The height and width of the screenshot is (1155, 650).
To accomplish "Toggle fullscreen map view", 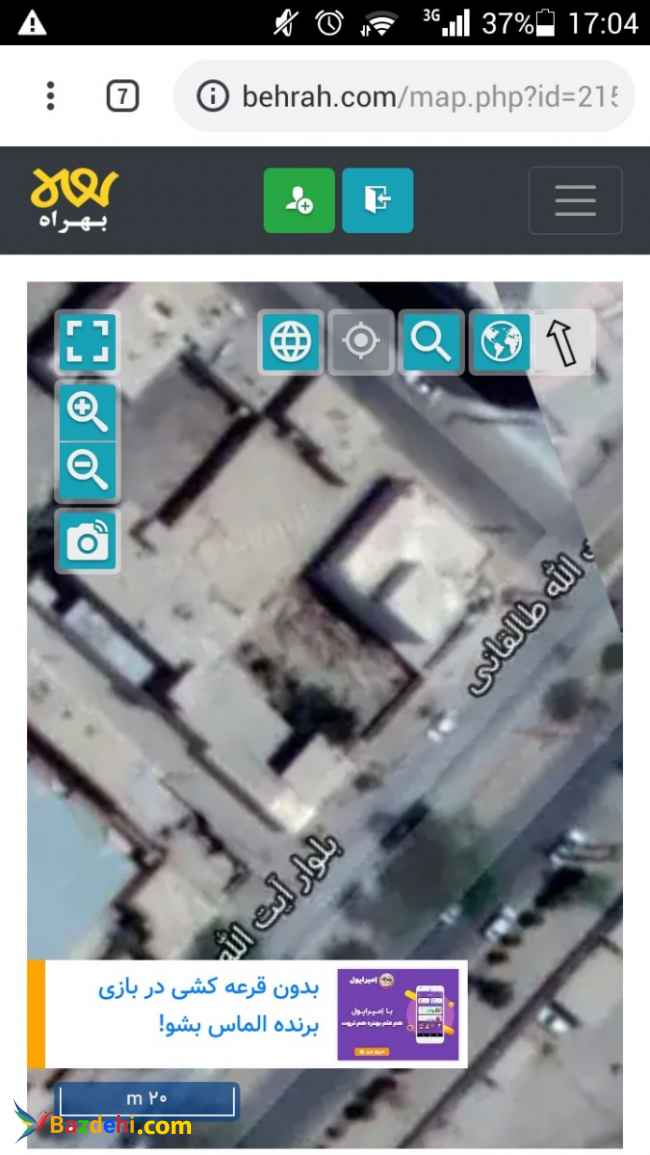I will coord(88,343).
